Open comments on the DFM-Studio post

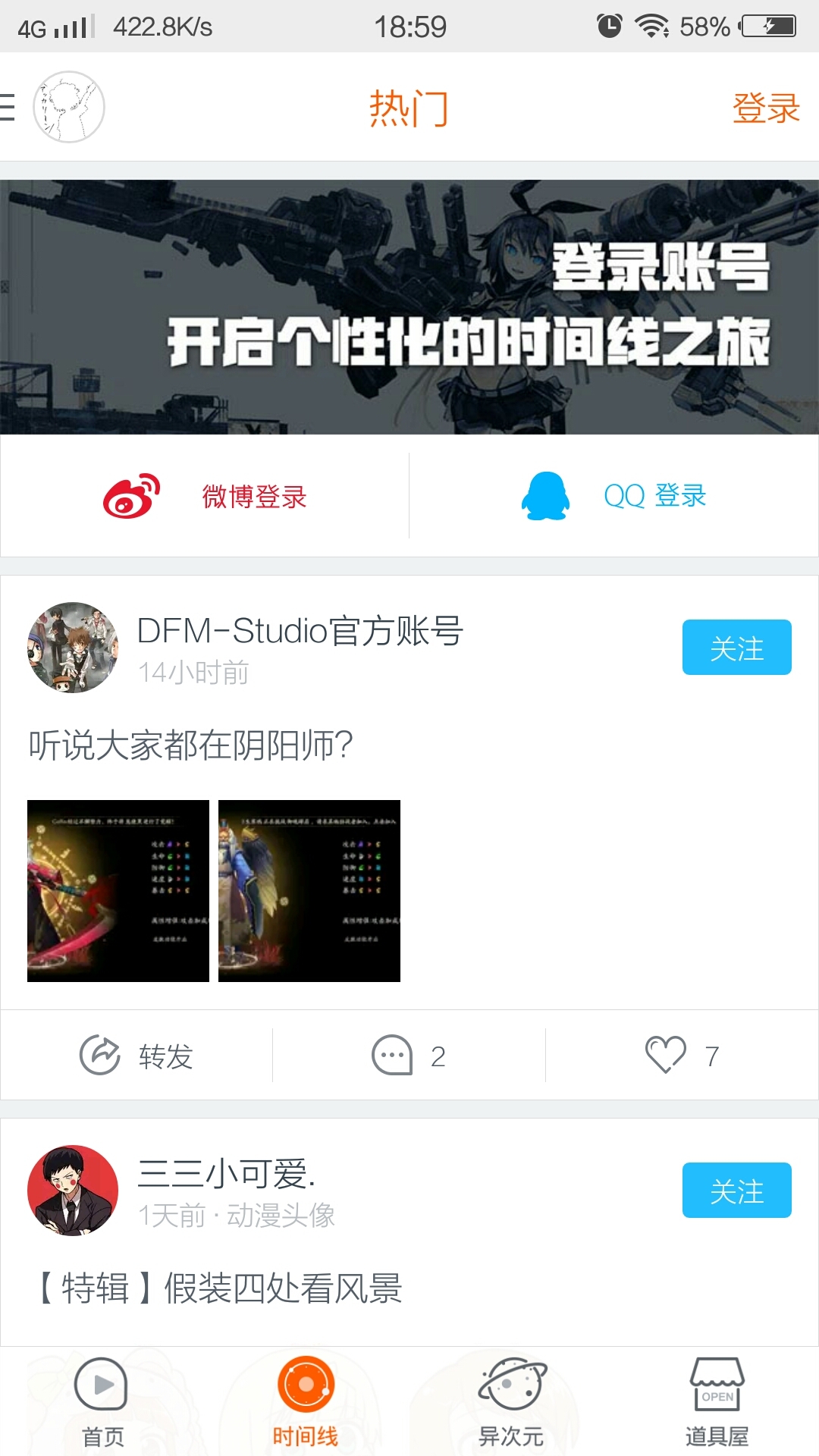coord(409,1055)
